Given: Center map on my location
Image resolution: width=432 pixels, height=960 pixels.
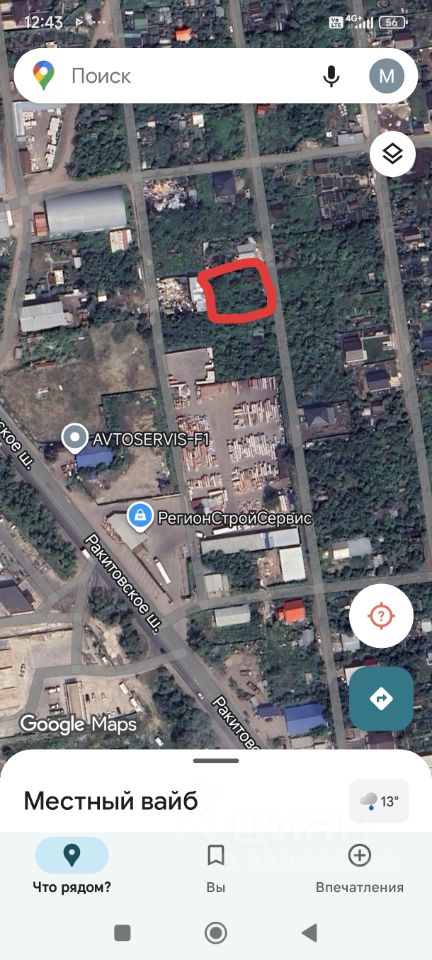Looking at the screenshot, I should (x=381, y=616).
